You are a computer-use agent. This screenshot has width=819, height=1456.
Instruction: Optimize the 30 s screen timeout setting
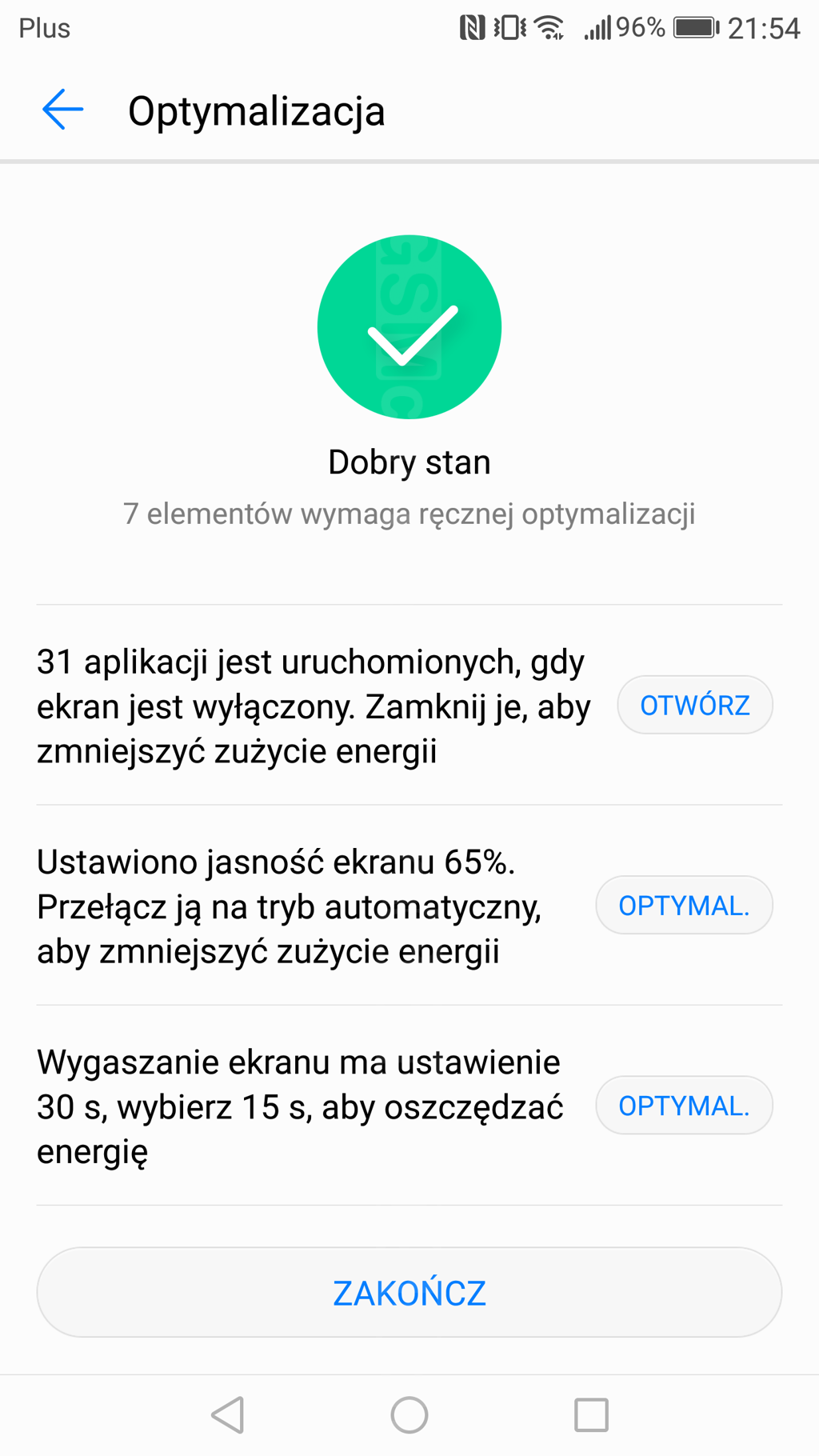coord(684,1105)
